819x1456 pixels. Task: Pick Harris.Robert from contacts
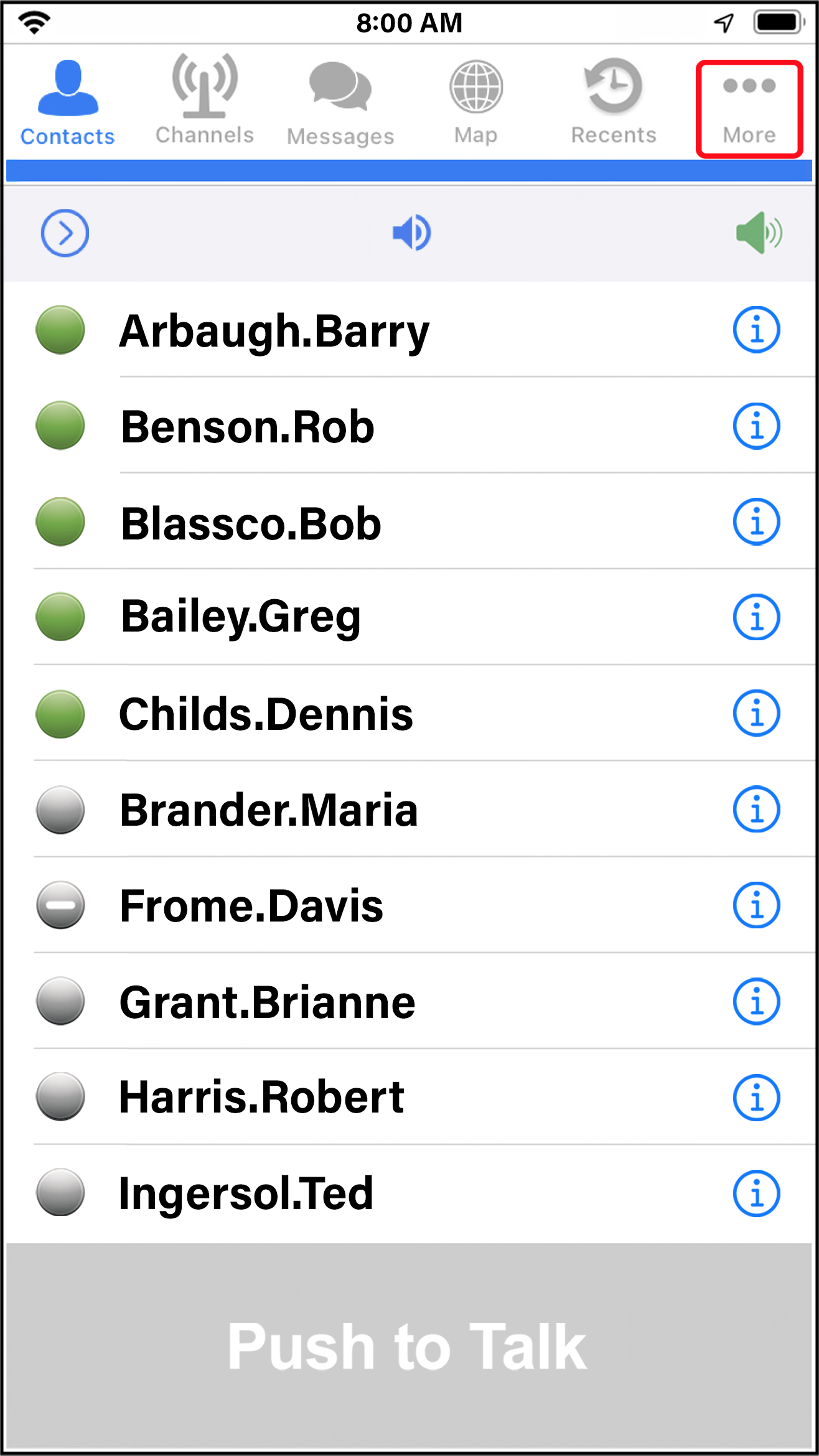pos(261,1097)
